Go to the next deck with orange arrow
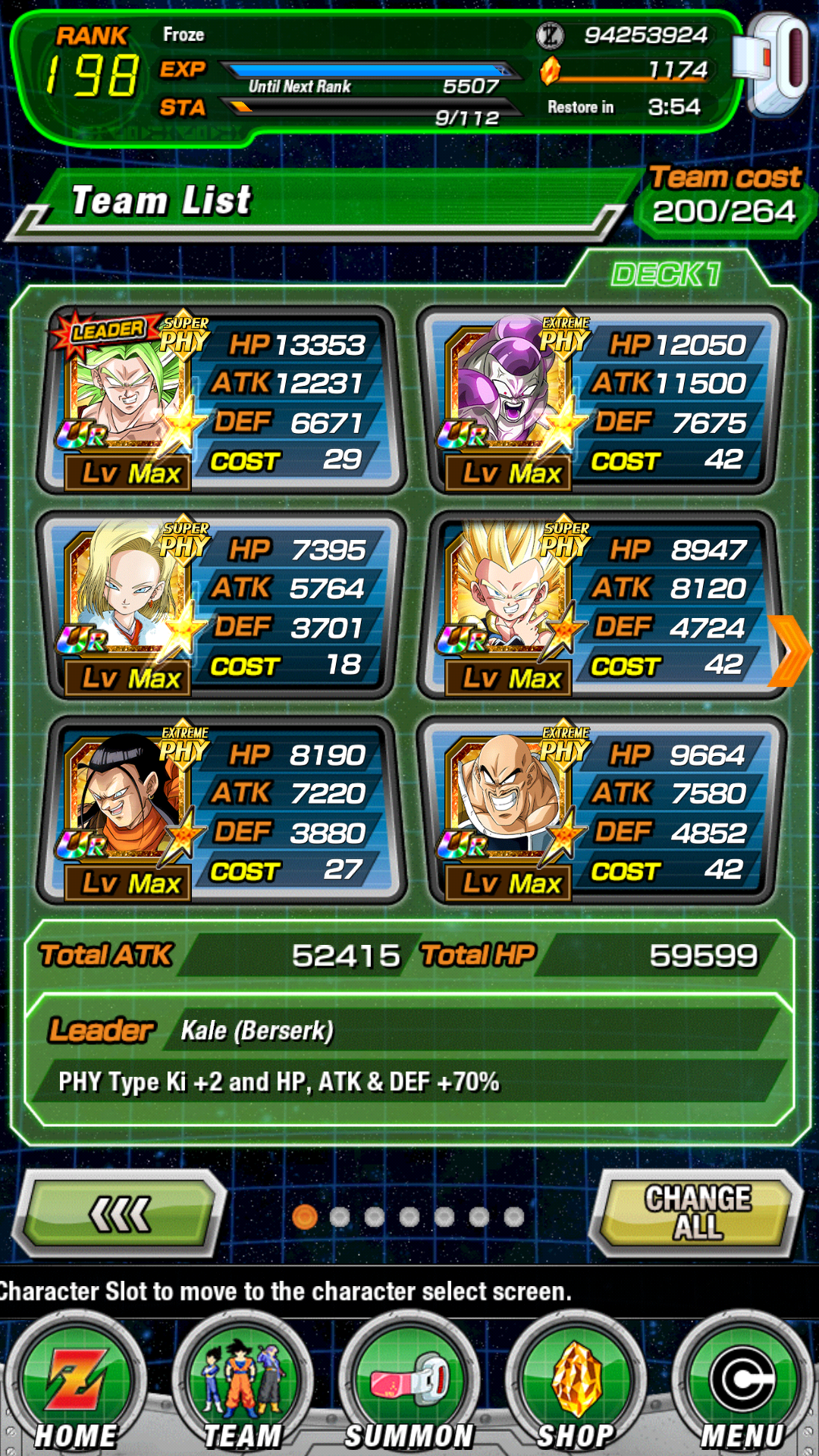Screen dimensions: 819x1456 coord(789,651)
